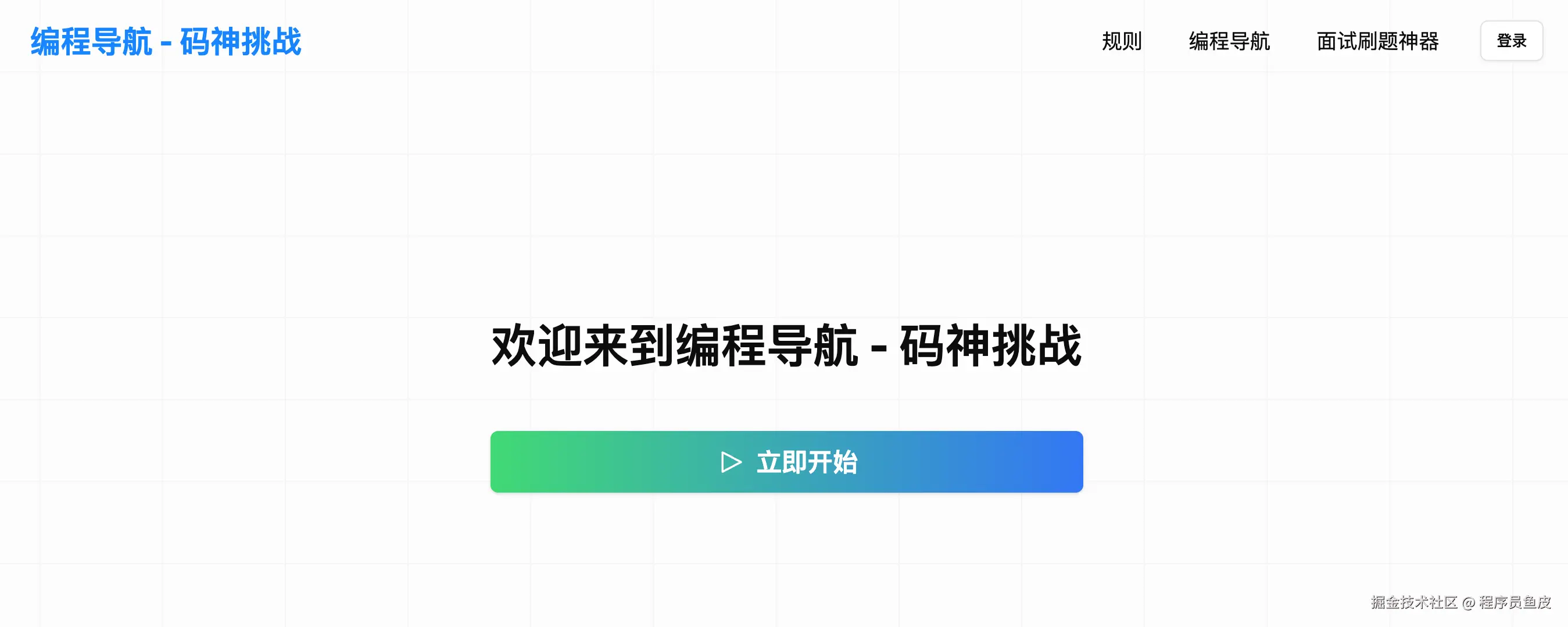Tap the 编程导航 - 码神挑战 site title
The image size is (1568, 627).
tap(166, 41)
